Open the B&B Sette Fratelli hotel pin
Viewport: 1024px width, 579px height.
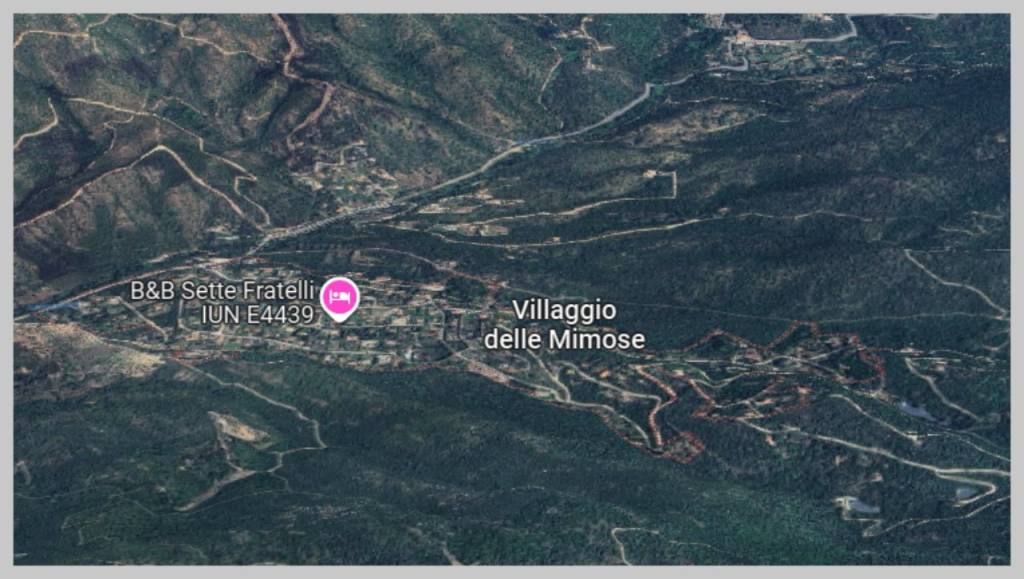coord(339,297)
